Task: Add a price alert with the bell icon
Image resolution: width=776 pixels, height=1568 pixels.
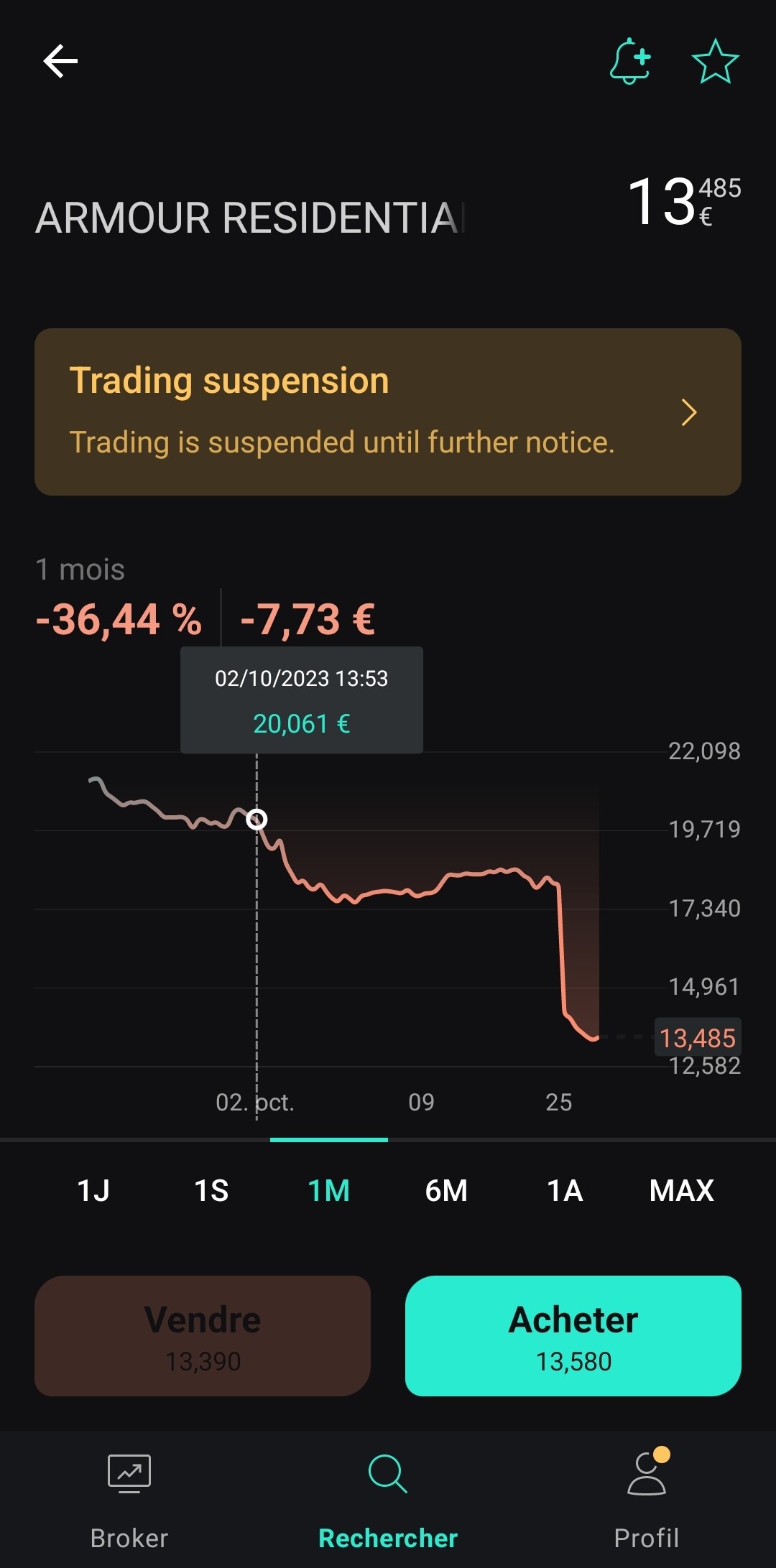Action: pos(630,61)
